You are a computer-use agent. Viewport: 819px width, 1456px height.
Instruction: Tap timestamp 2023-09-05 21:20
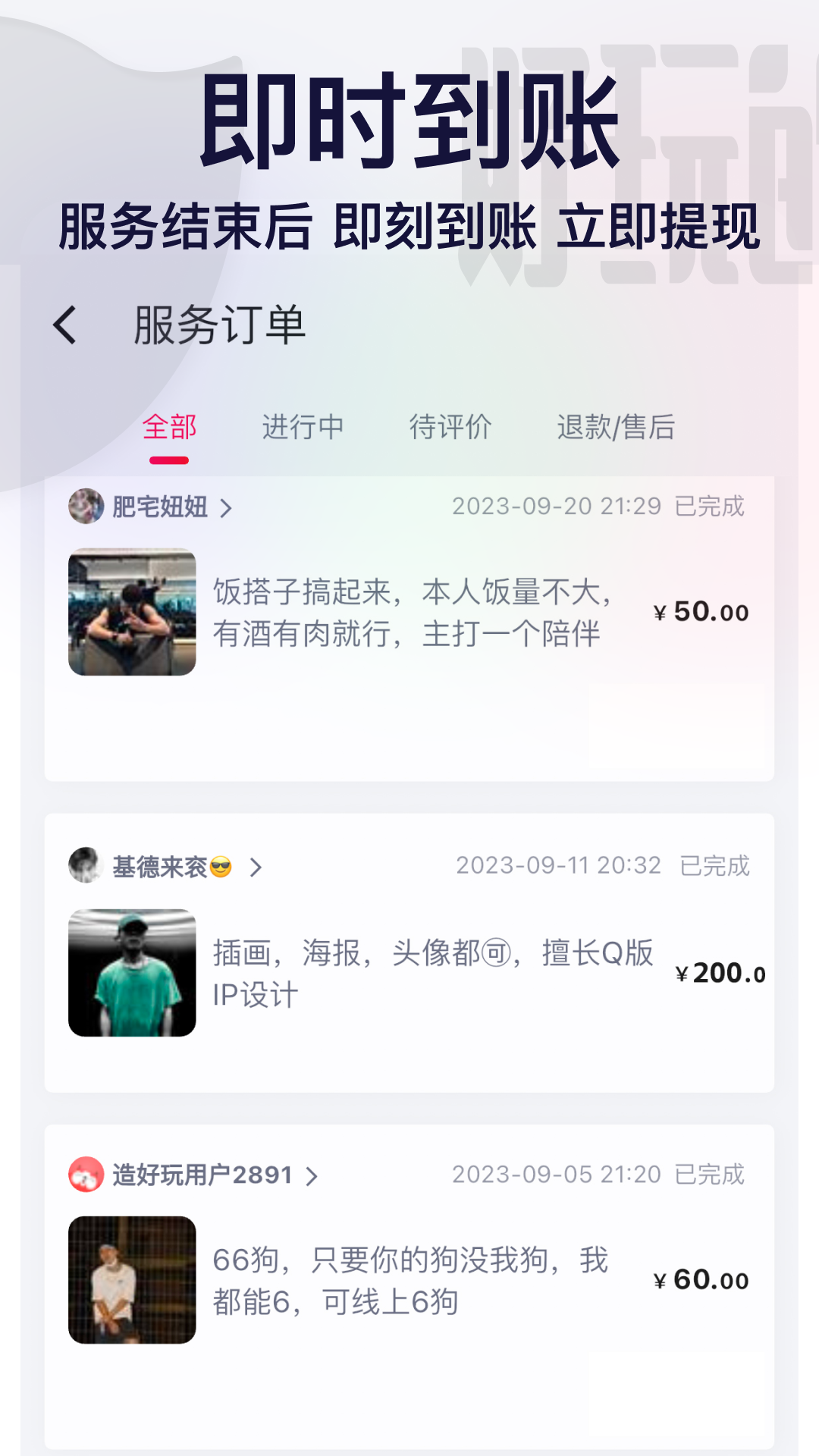pos(555,1175)
